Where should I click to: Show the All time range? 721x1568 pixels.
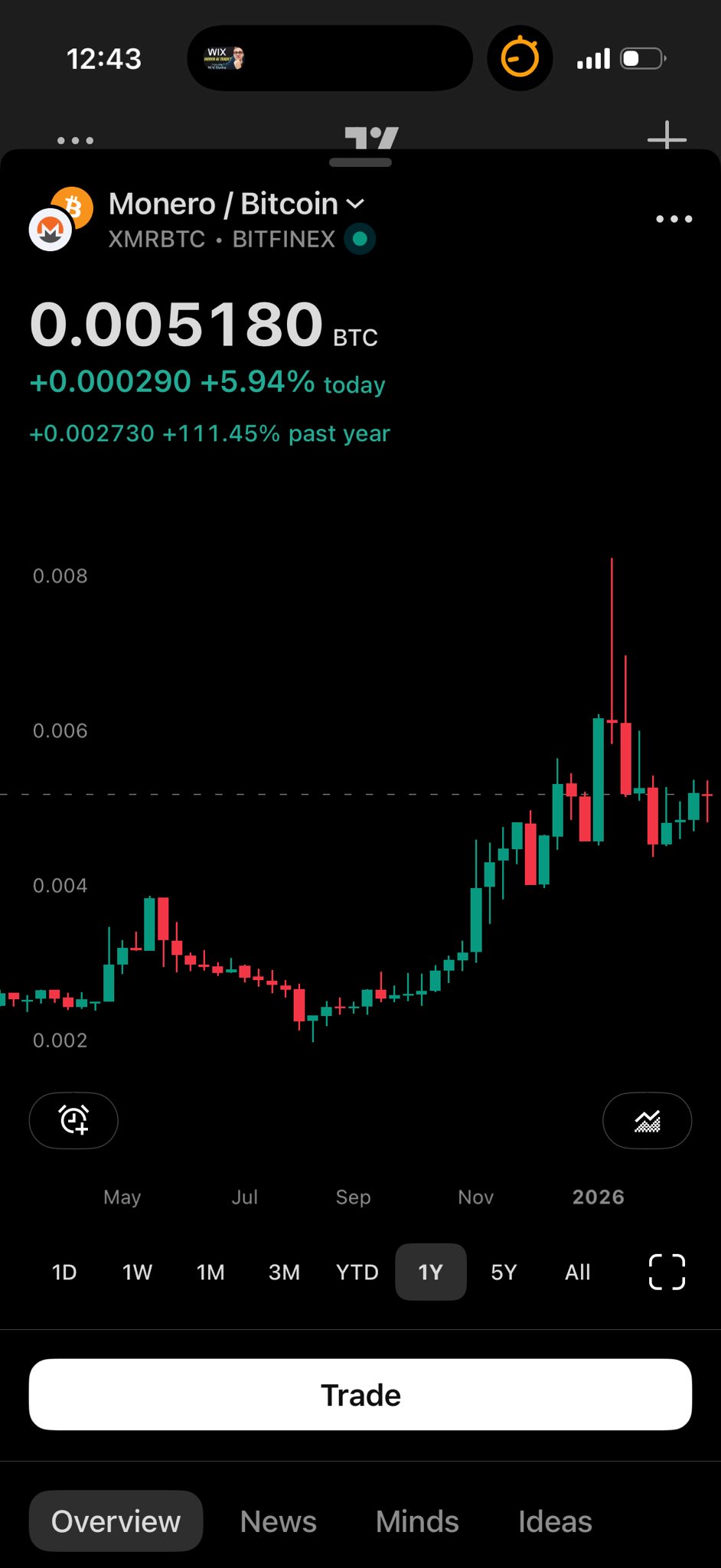[x=577, y=1272]
